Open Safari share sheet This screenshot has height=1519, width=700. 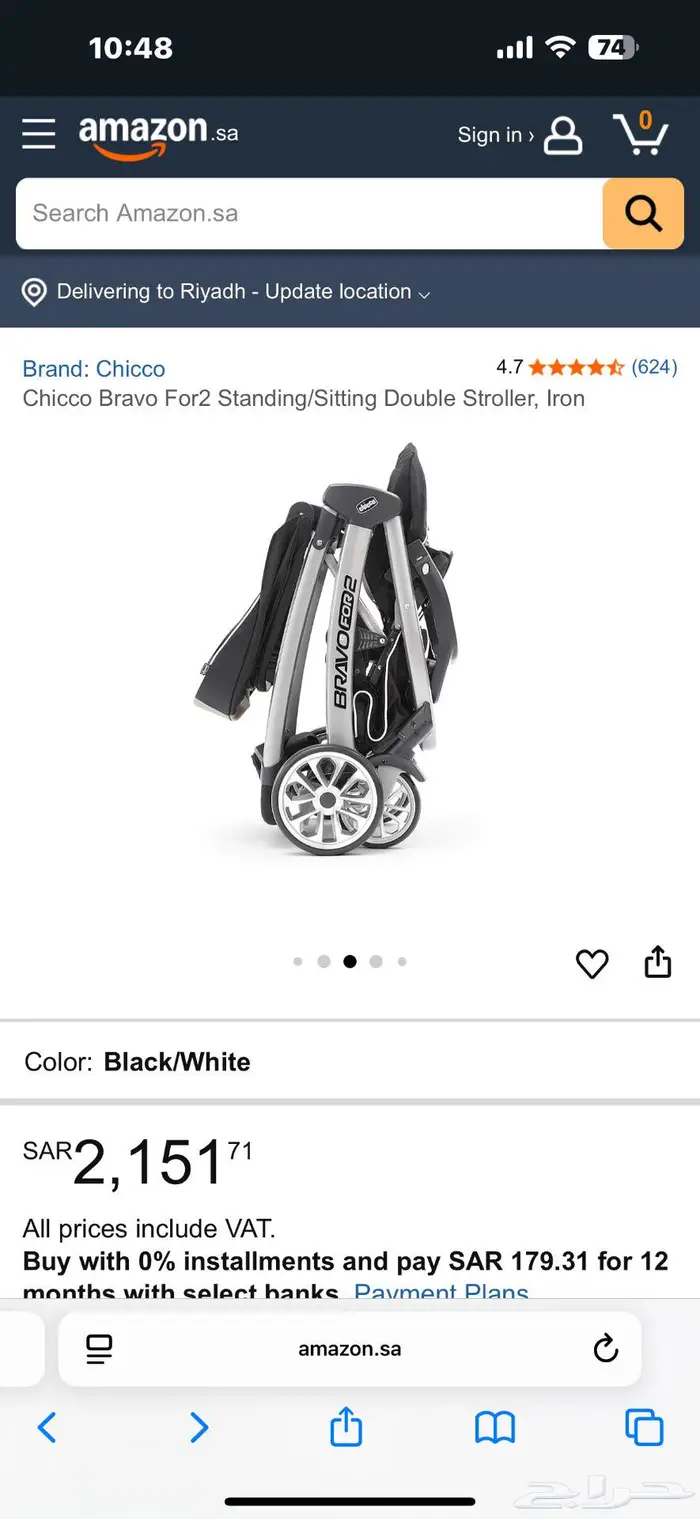[x=346, y=1427]
